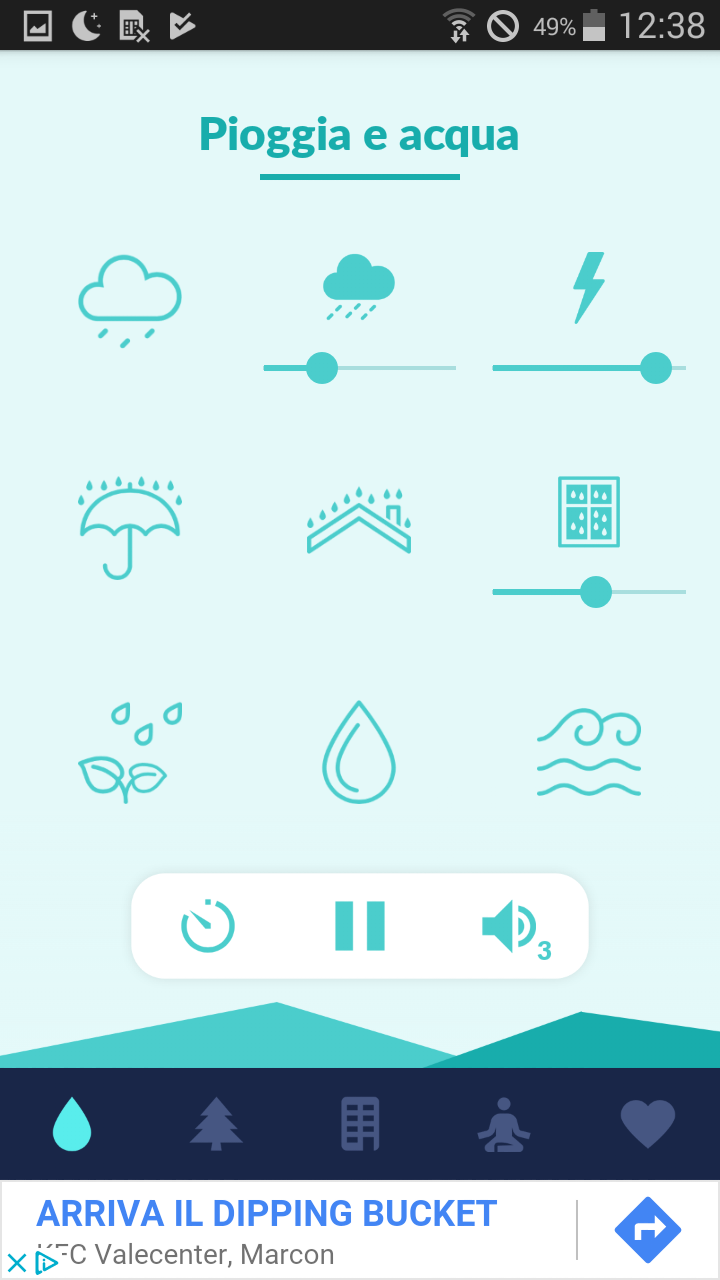The width and height of the screenshot is (720, 1280).
Task: Pause the playing sounds
Action: 360,926
